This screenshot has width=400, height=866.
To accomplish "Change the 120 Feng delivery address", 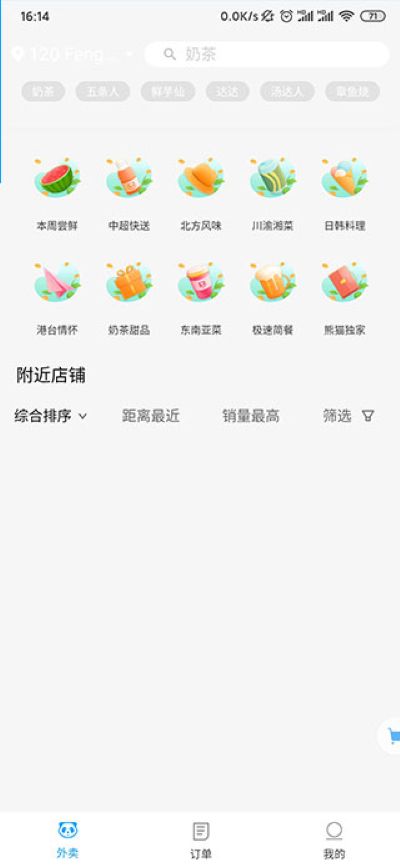I will click(72, 54).
